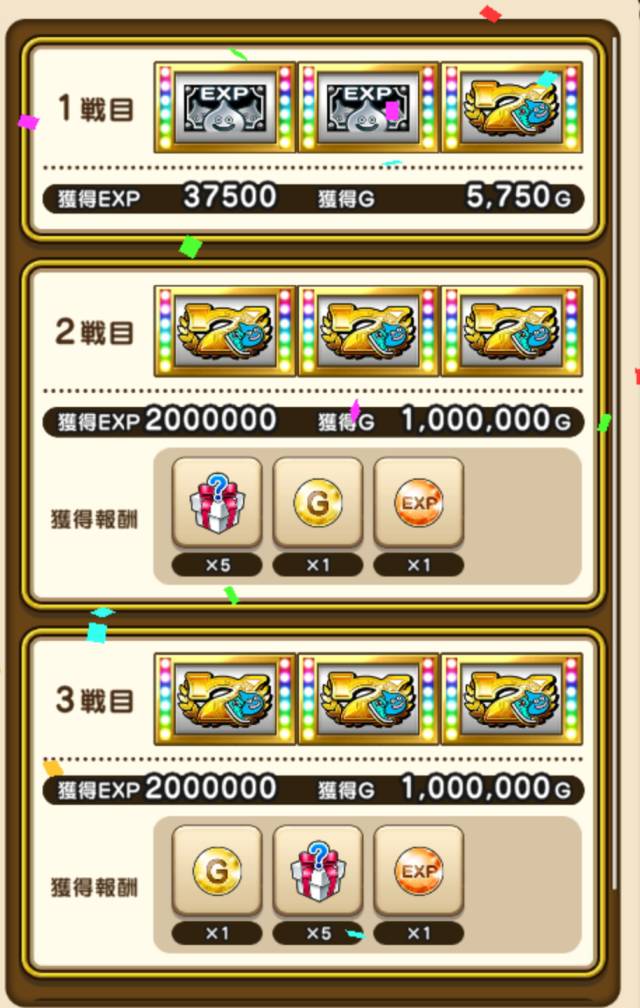The image size is (640, 1008).
Task: Tap the G coin reward in 3戦目
Action: (x=217, y=872)
